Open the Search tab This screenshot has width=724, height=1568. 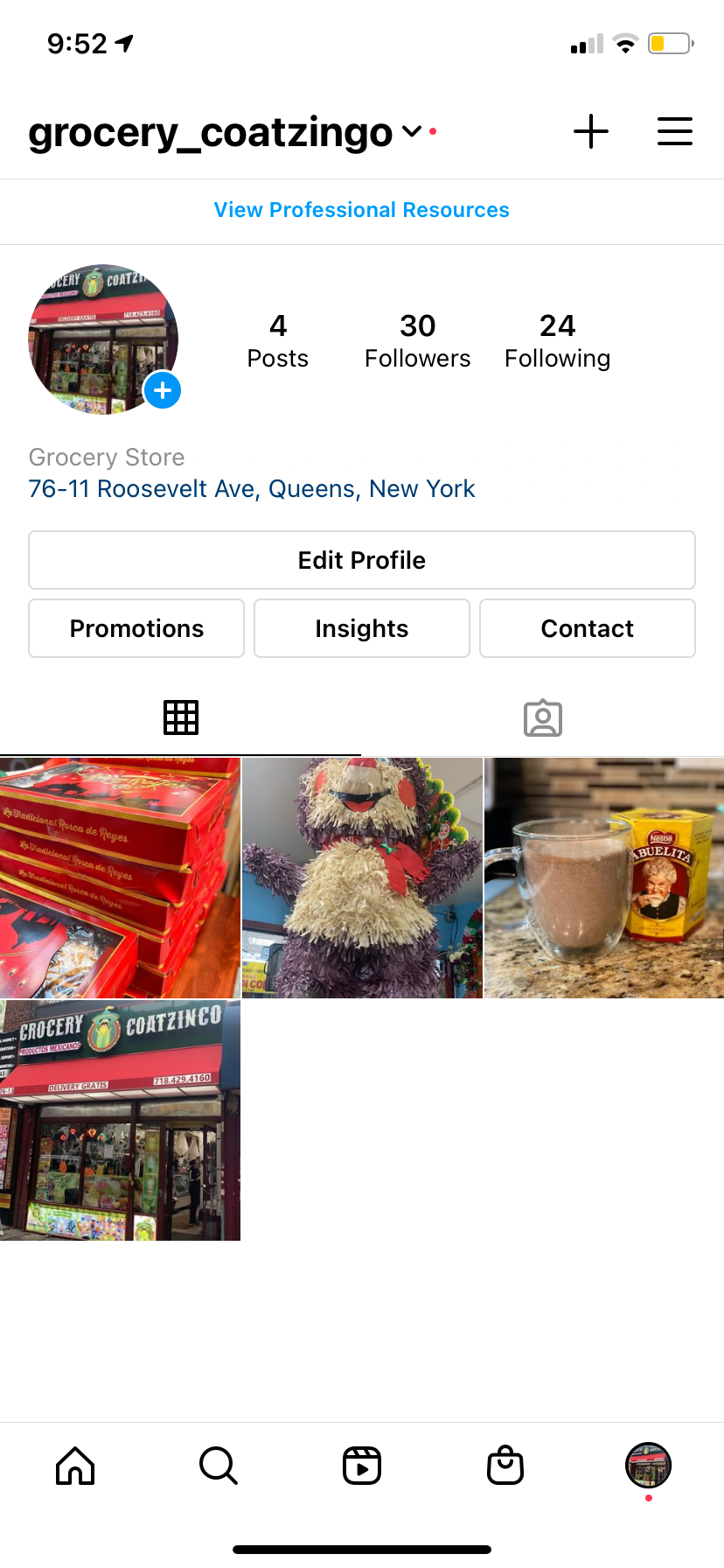[x=218, y=1466]
